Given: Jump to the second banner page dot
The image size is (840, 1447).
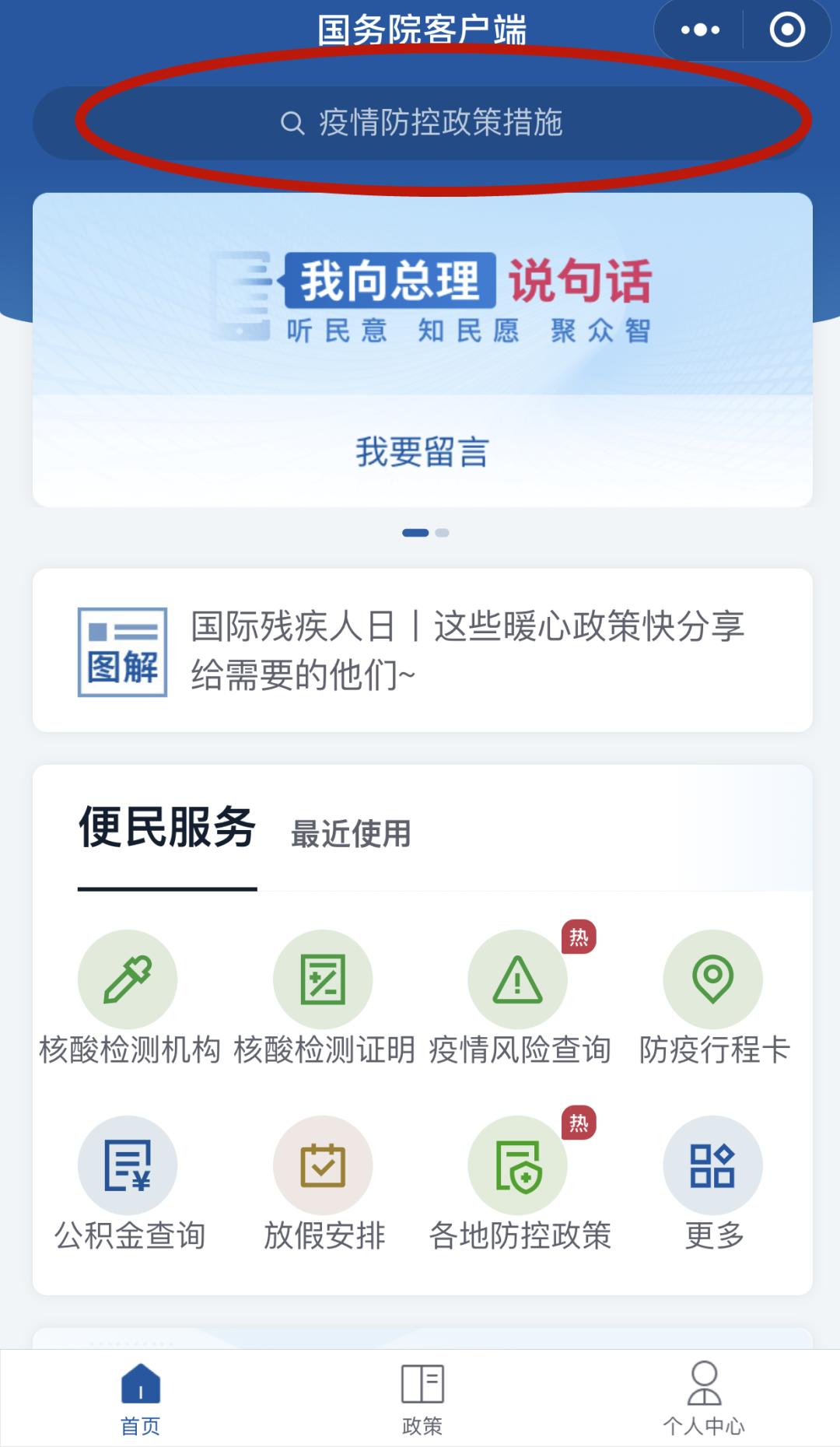Looking at the screenshot, I should click(x=443, y=533).
